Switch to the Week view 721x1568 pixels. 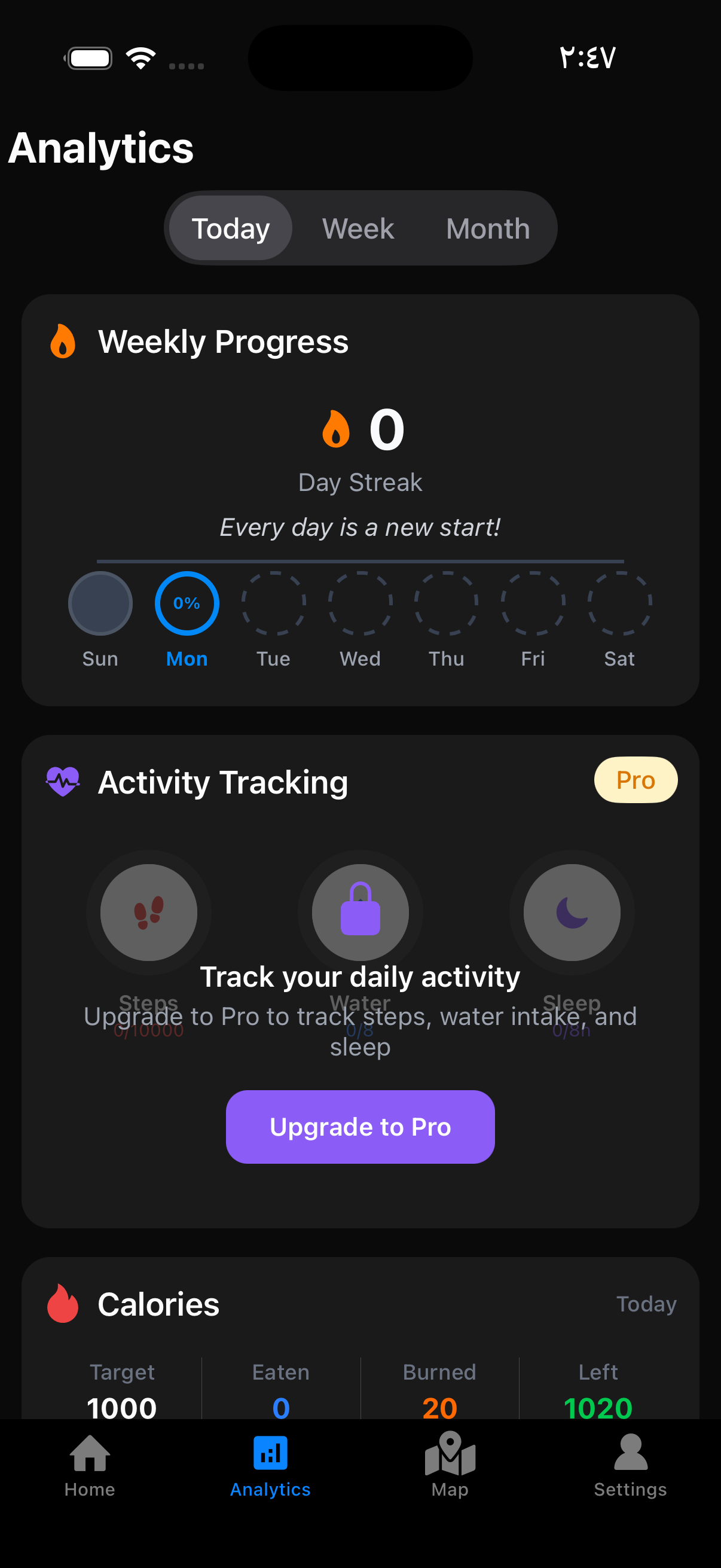(x=358, y=228)
